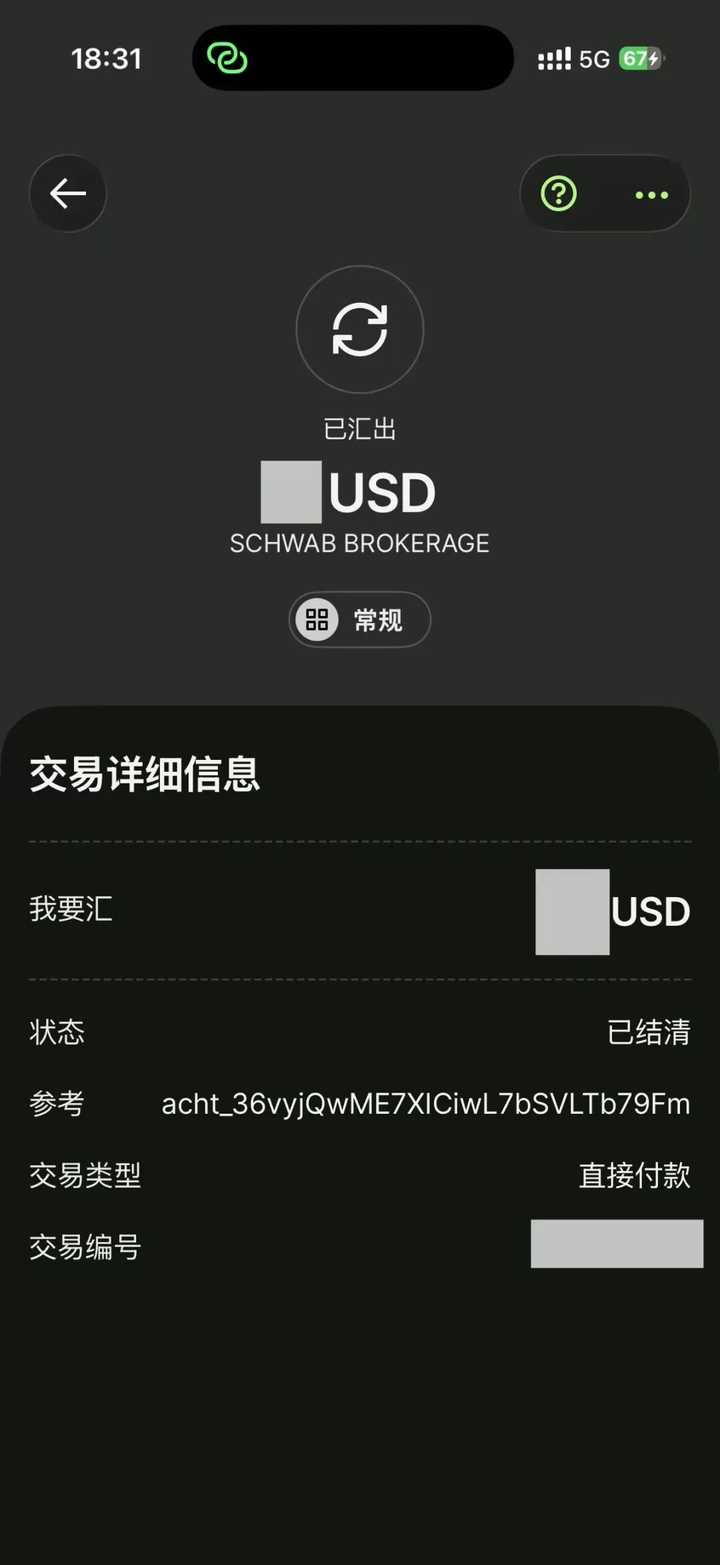Select the 常规 category pill
Screen dimensions: 720x1565
(359, 620)
